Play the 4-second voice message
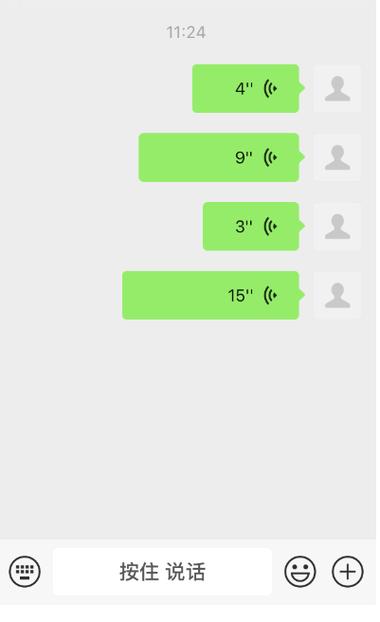The image size is (380, 622). [x=246, y=88]
